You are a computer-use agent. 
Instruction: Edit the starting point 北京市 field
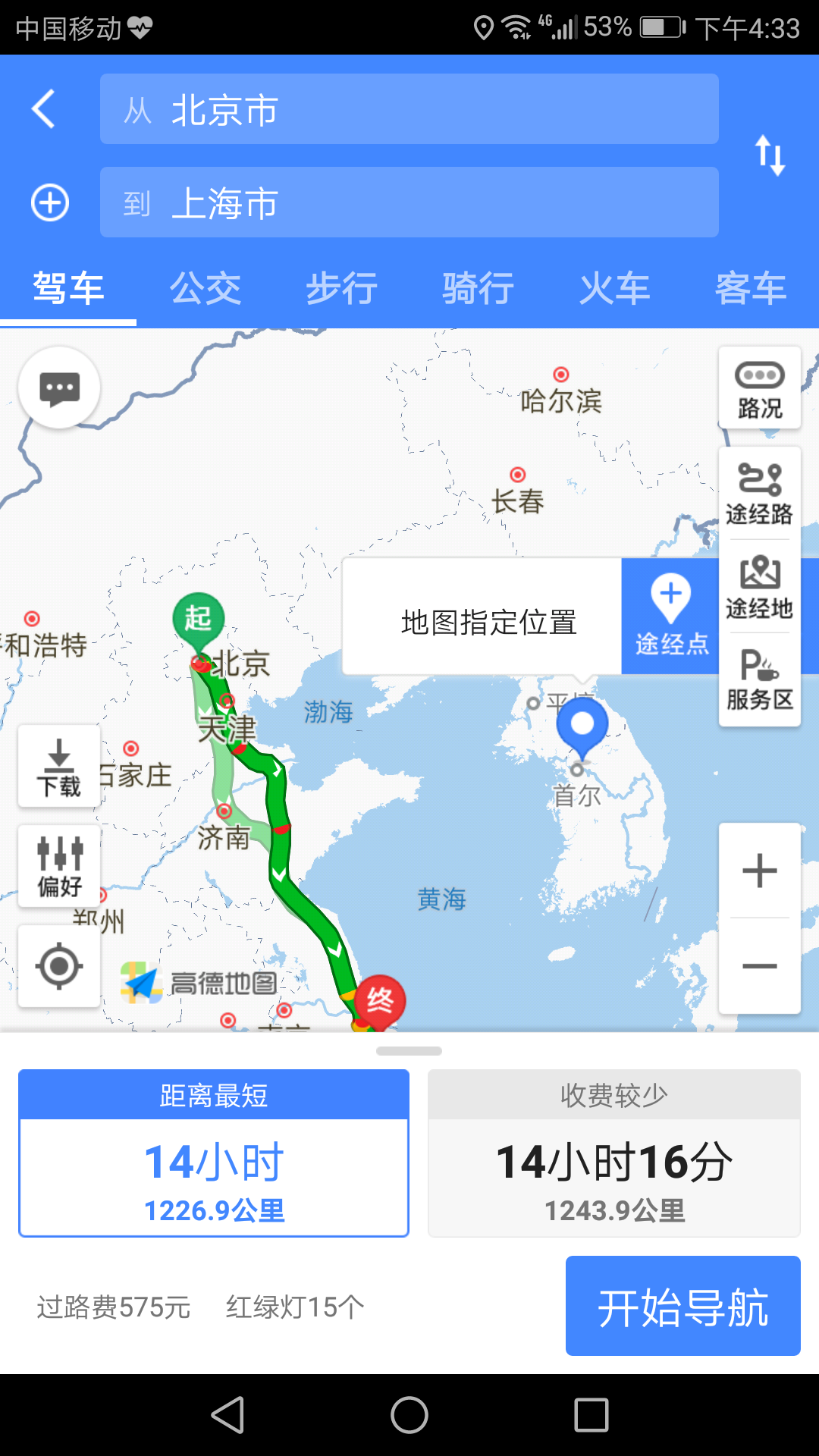coord(409,108)
